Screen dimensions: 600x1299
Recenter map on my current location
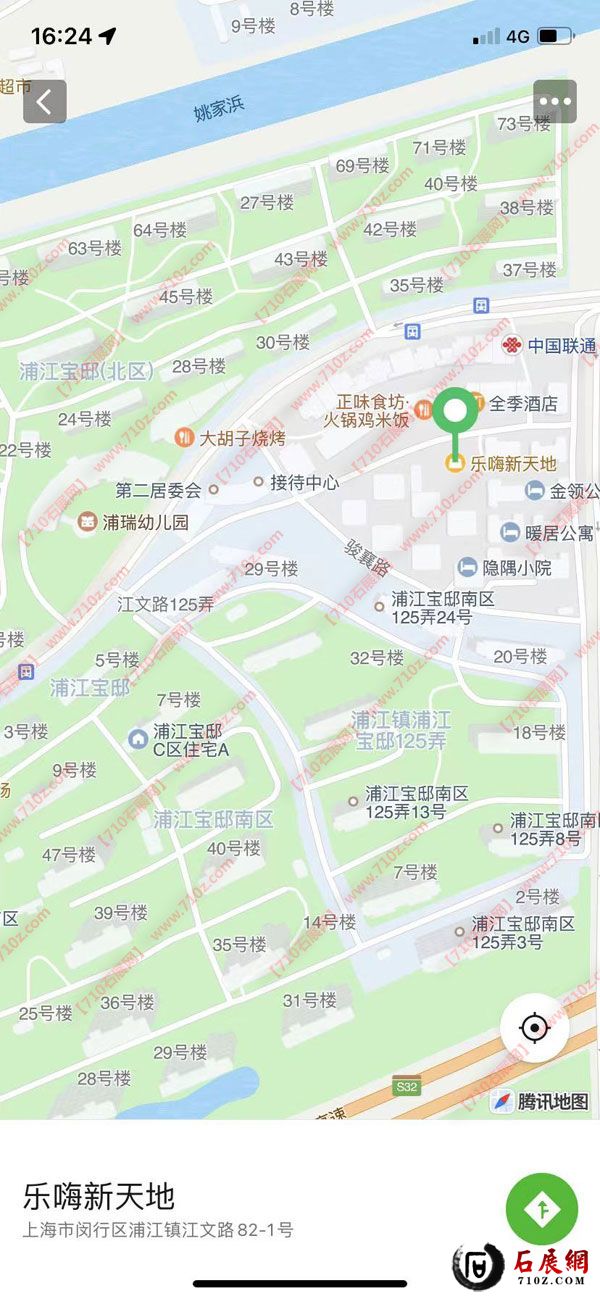(535, 1028)
